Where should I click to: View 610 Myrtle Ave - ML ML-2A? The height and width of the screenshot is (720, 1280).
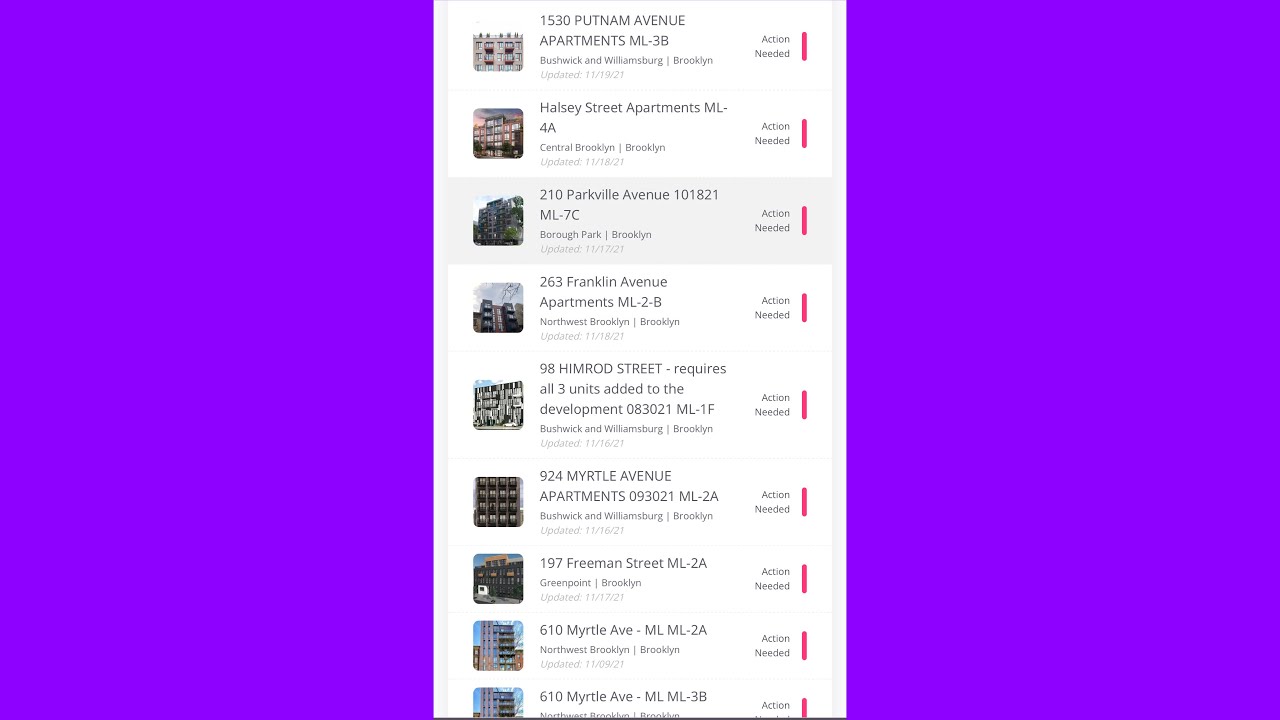click(x=623, y=631)
